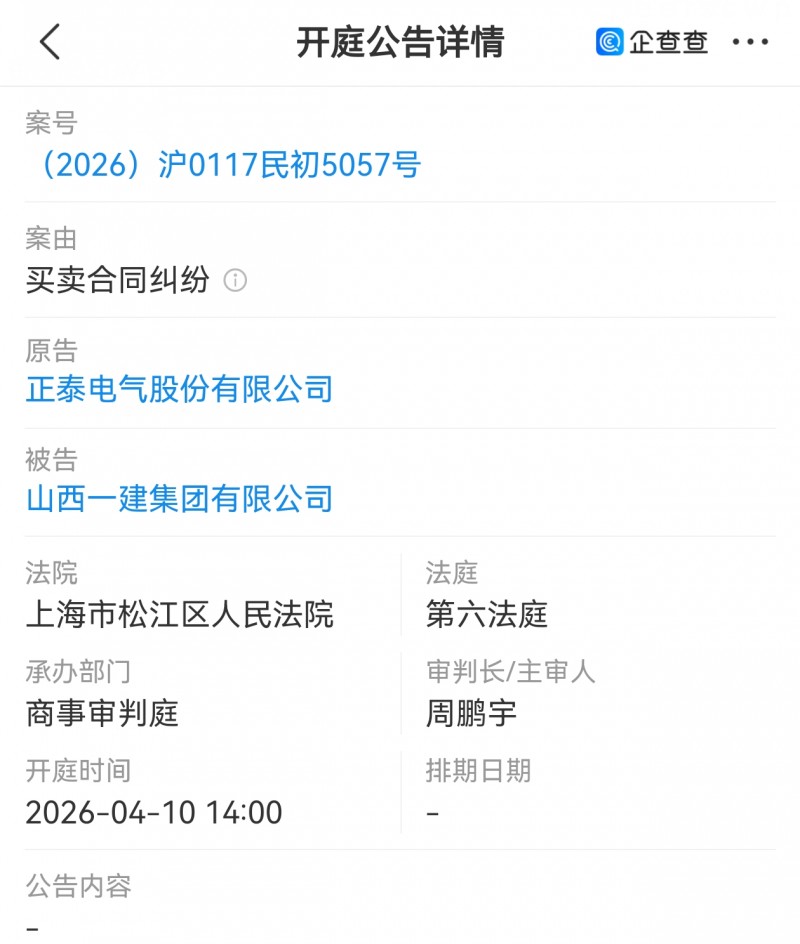The height and width of the screenshot is (944, 800).
Task: Select court name 上海市松江区人民法院
Action: (x=180, y=617)
